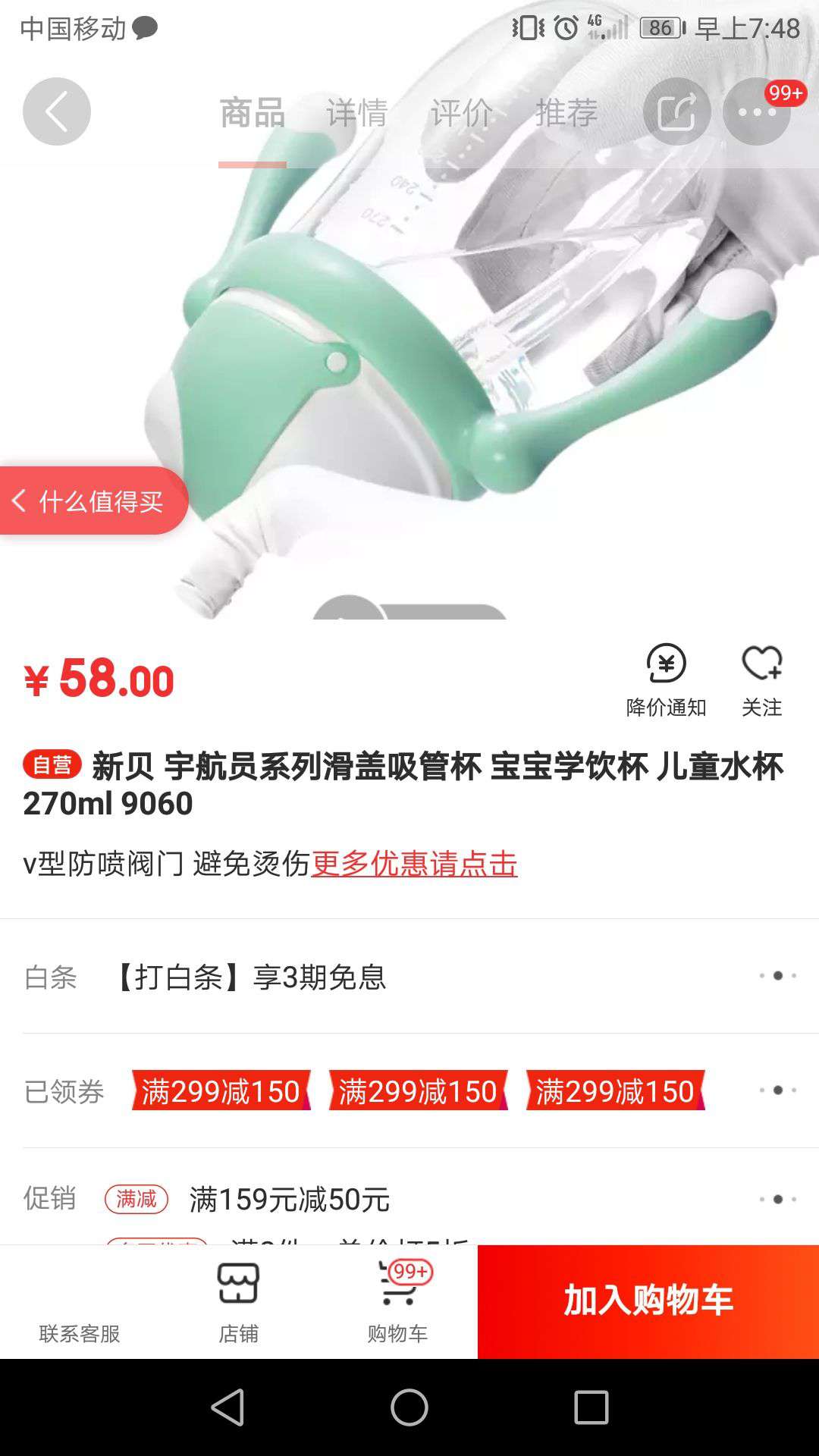Switch to the 推荐 tab

coord(566,113)
